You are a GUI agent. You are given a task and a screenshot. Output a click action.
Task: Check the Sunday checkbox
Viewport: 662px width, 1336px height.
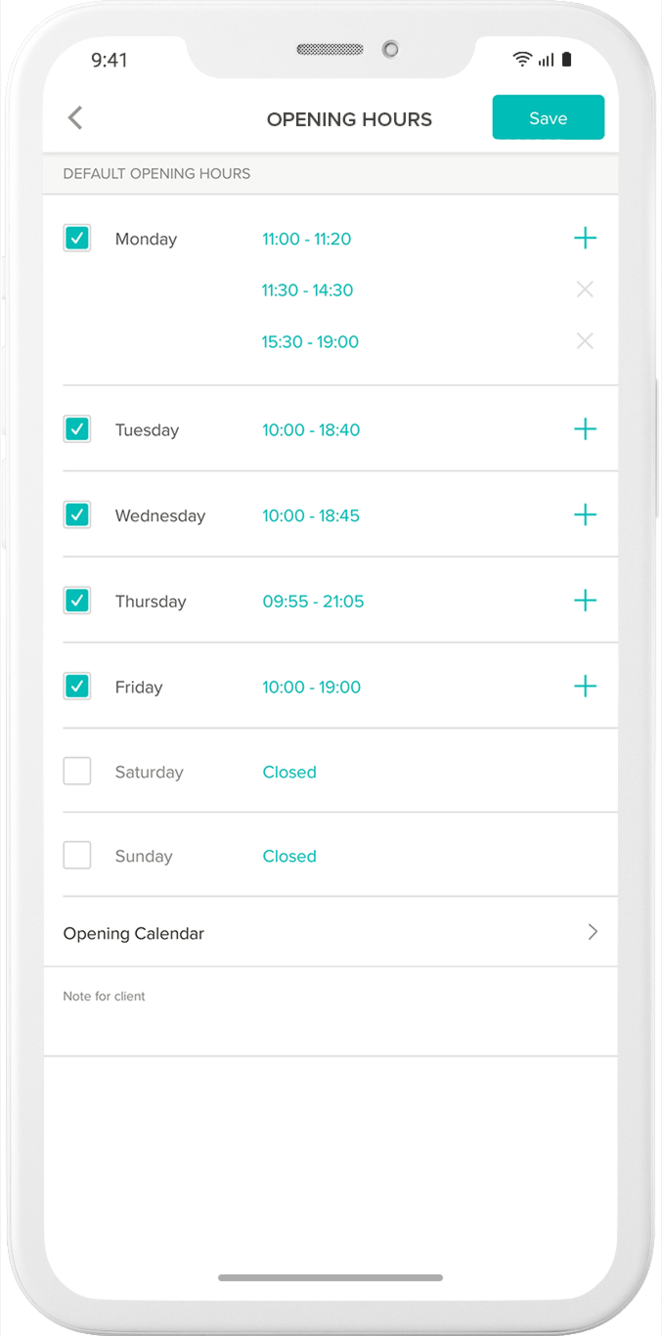pyautogui.click(x=77, y=855)
